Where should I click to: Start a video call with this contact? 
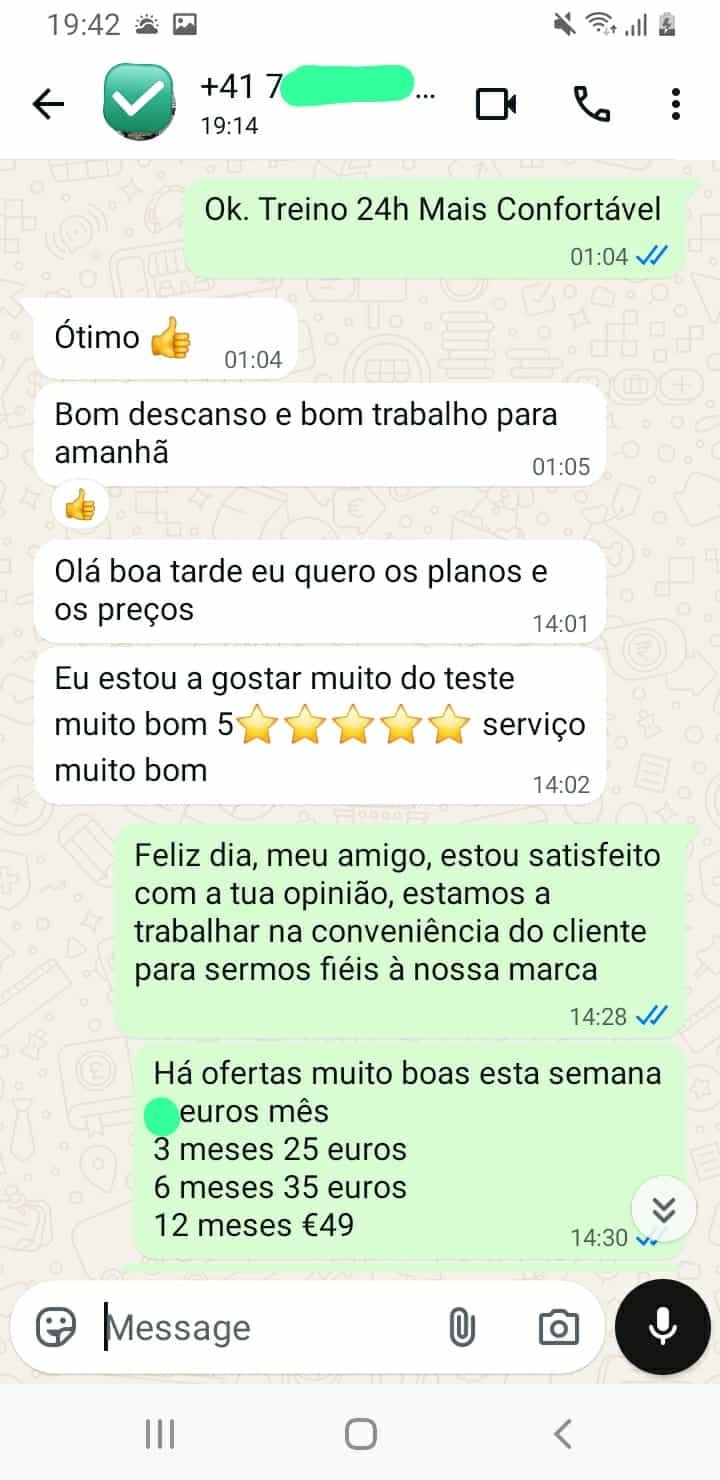pyautogui.click(x=497, y=103)
